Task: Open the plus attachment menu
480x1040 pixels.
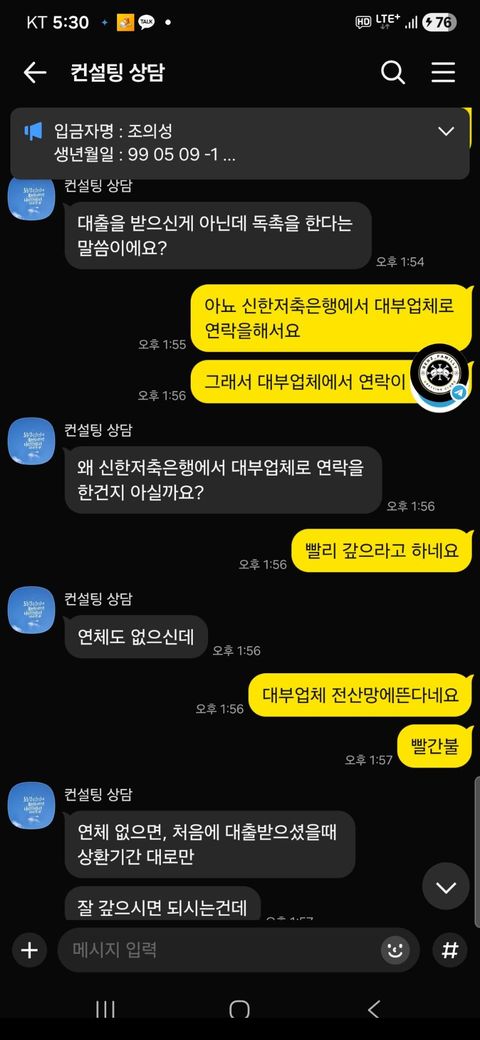Action: click(x=29, y=950)
